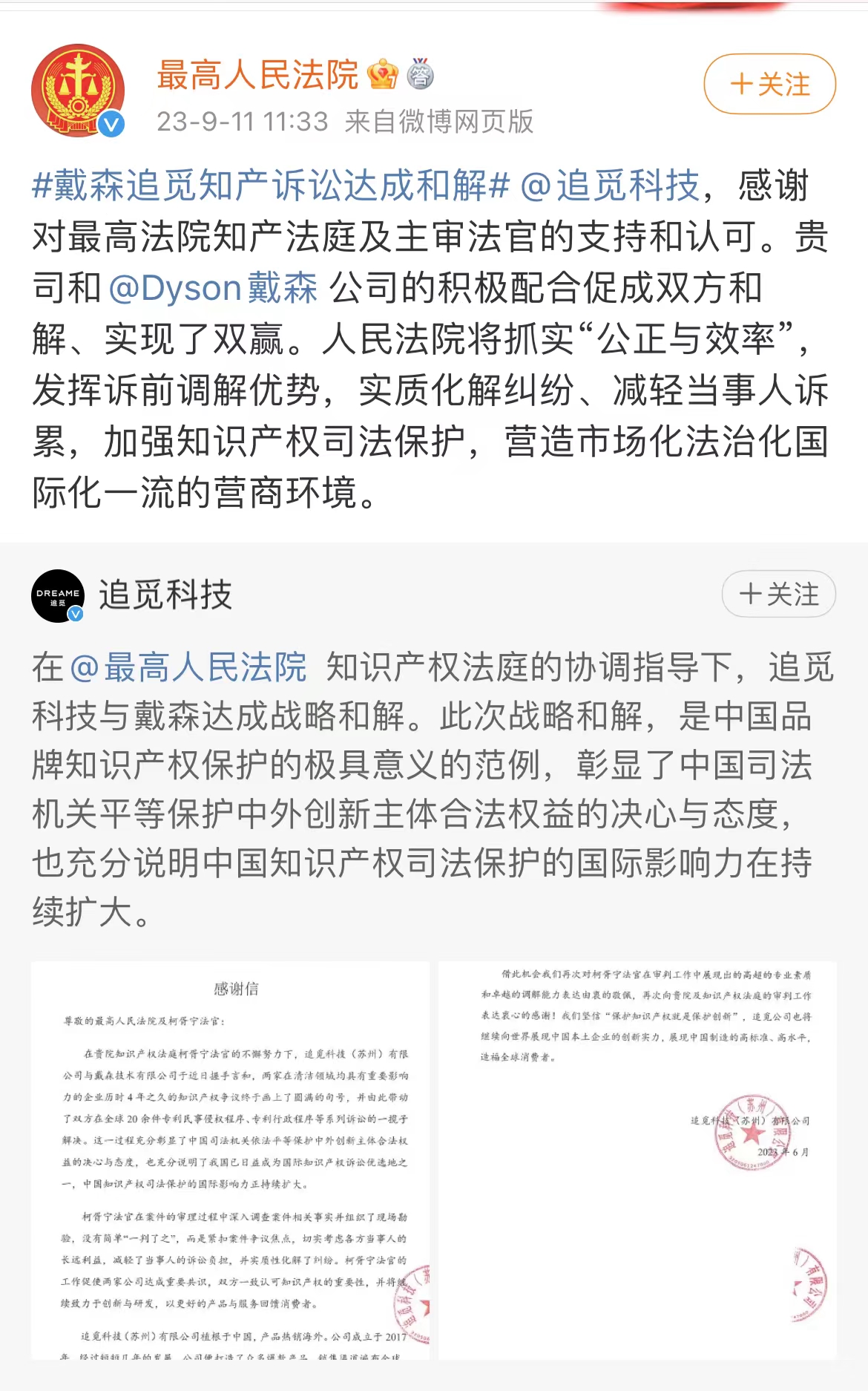
Task: Open the @最高人民法院 mention in the repost
Action: click(x=188, y=667)
